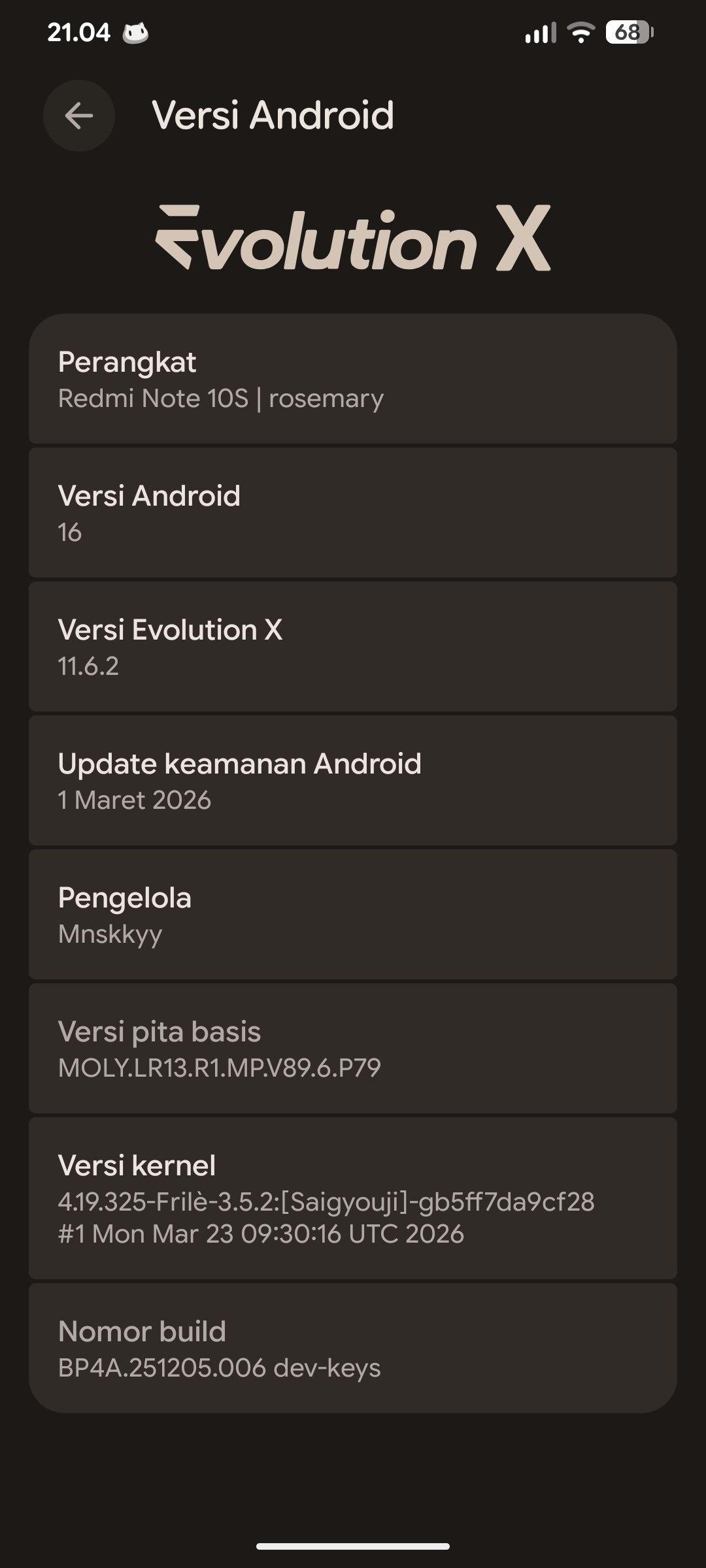The width and height of the screenshot is (706, 1568).
Task: Select the Update keamanan Android row
Action: pos(353,781)
